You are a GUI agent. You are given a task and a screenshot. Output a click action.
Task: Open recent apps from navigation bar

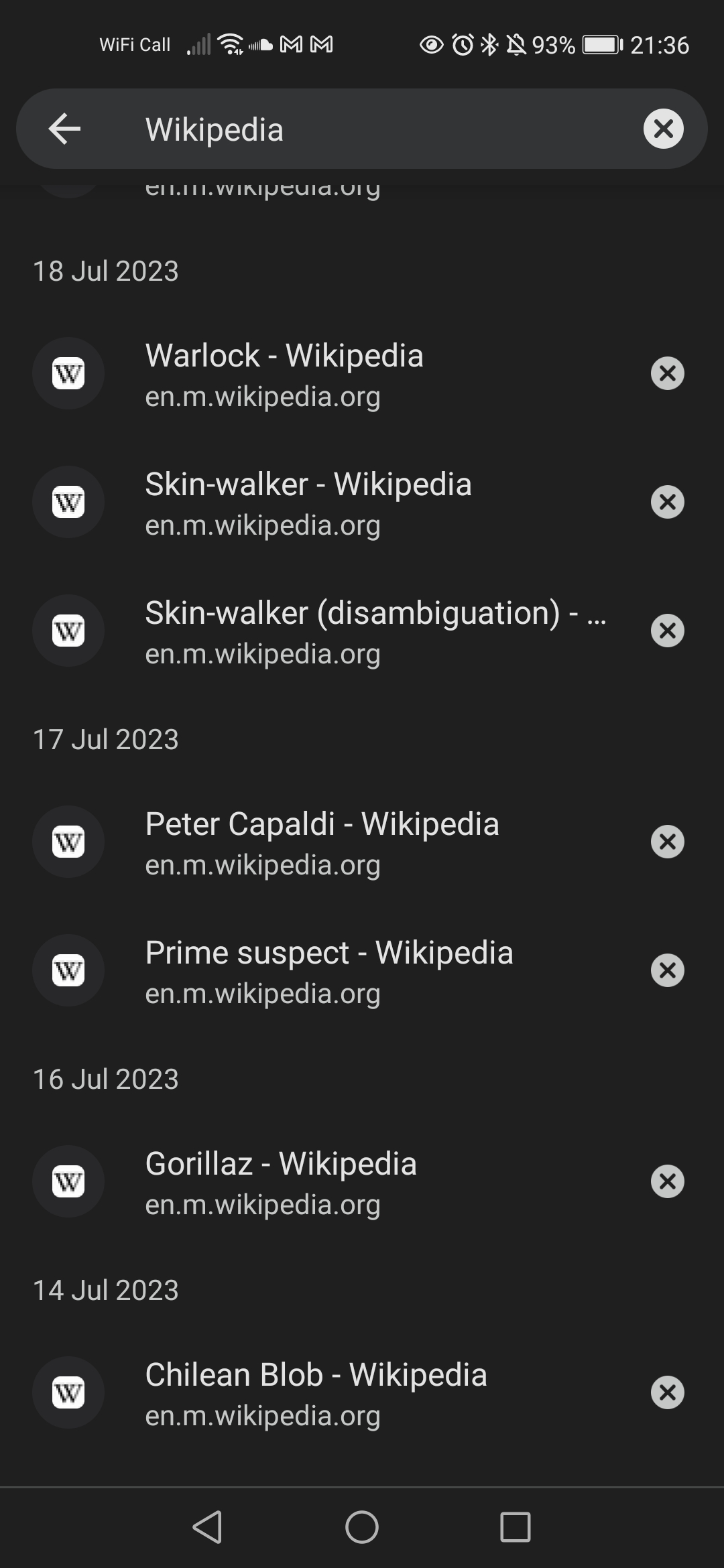516,1528
